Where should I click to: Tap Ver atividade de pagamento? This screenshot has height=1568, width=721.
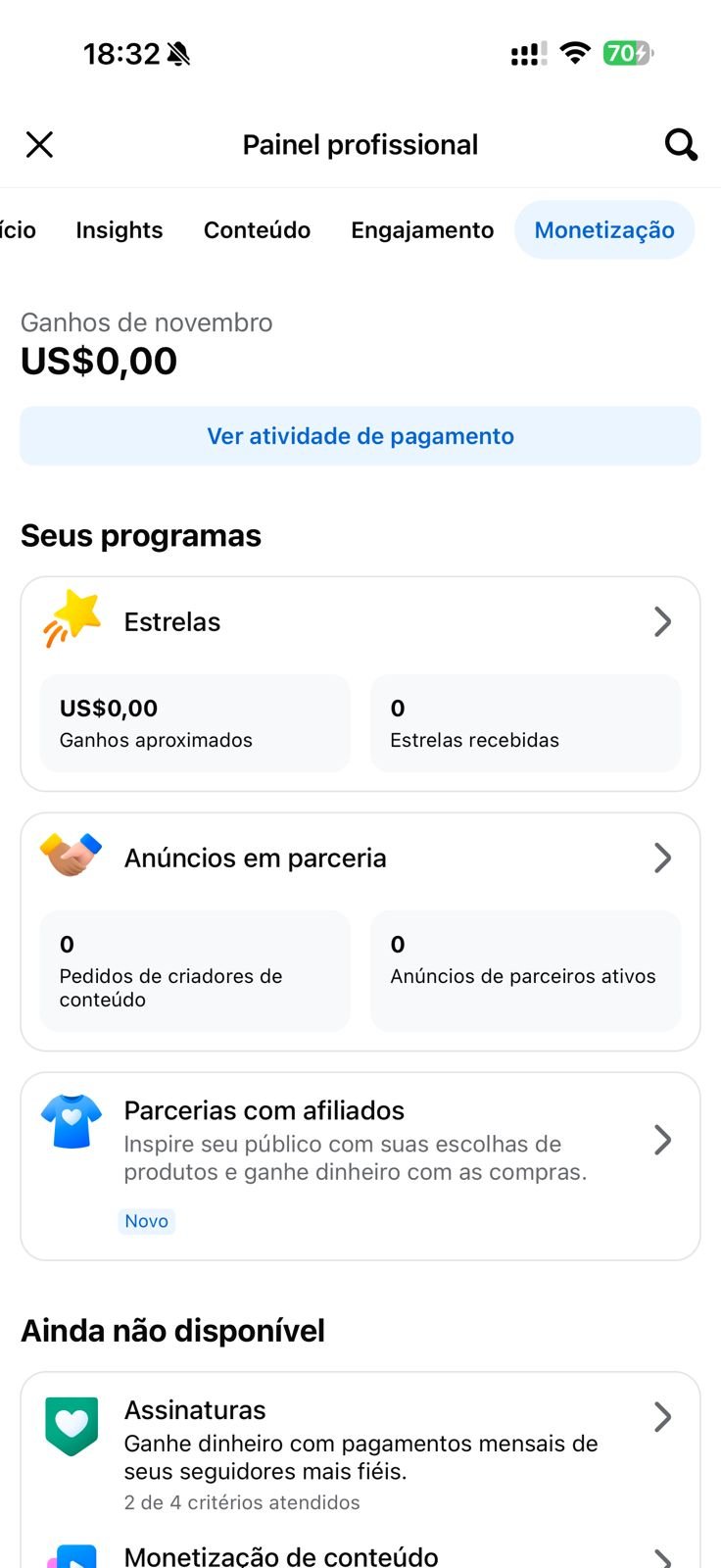click(x=360, y=436)
